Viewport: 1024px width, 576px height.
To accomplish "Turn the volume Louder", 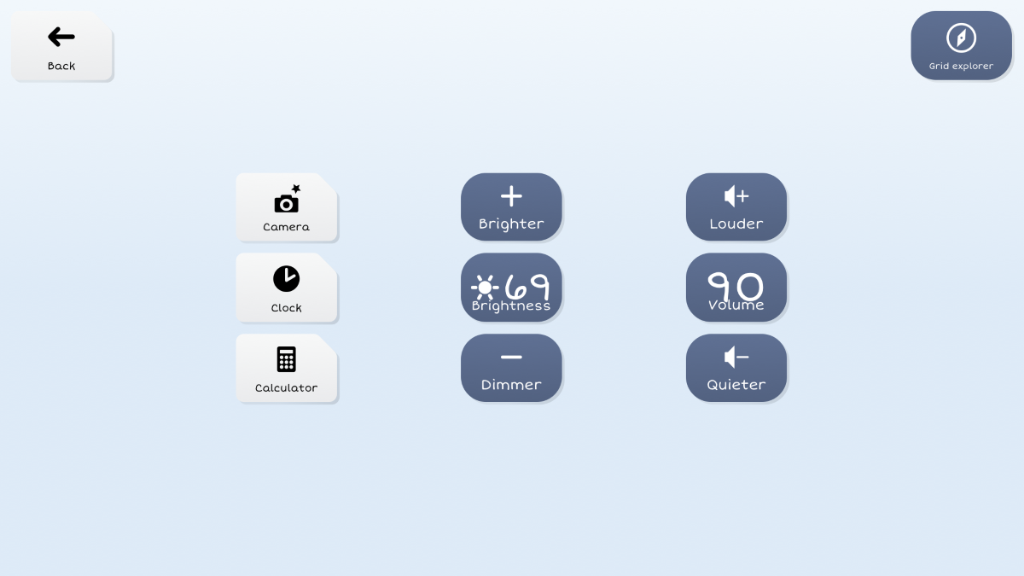I will pos(736,207).
